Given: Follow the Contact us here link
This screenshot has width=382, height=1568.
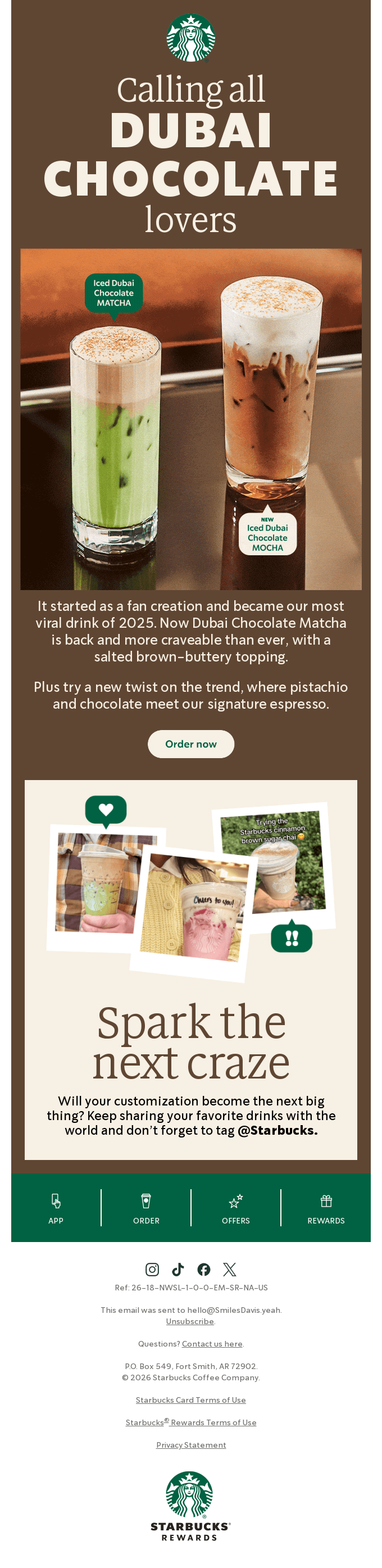Looking at the screenshot, I should 212,1343.
